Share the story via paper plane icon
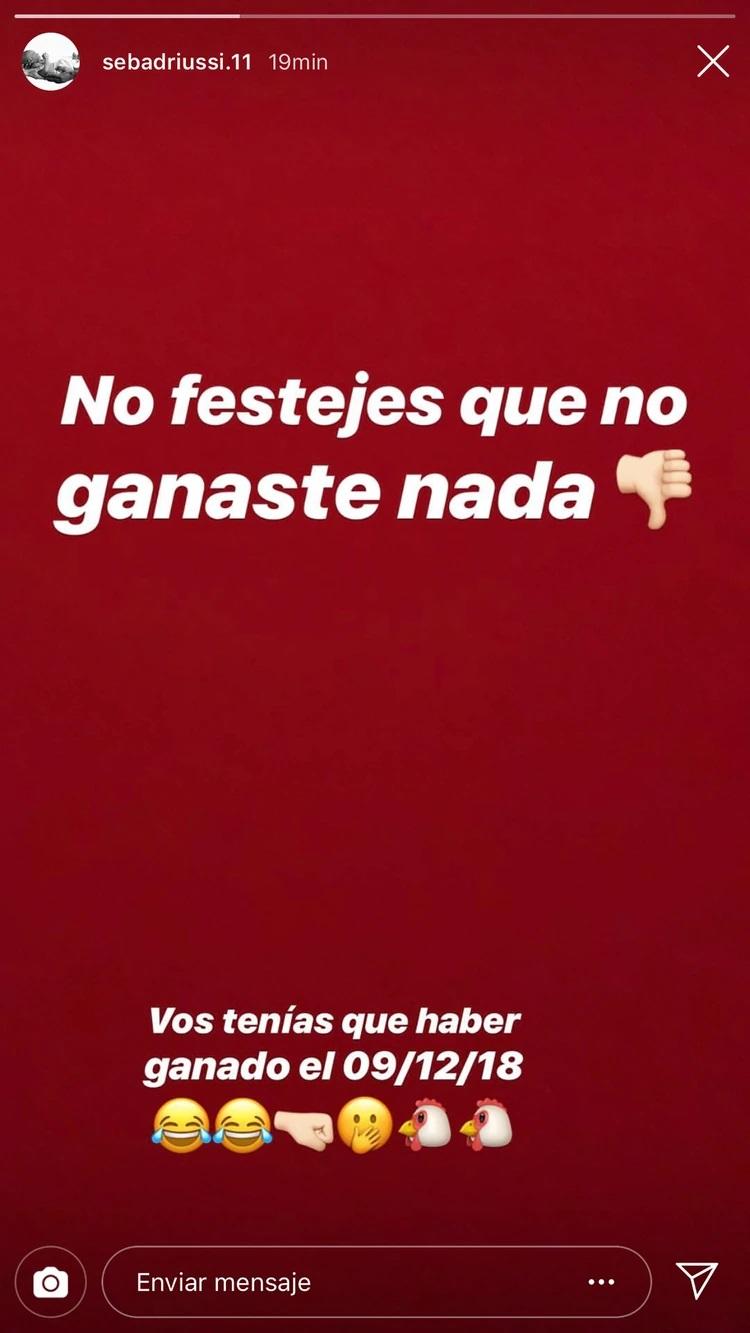This screenshot has height=1333, width=750. click(x=697, y=1281)
